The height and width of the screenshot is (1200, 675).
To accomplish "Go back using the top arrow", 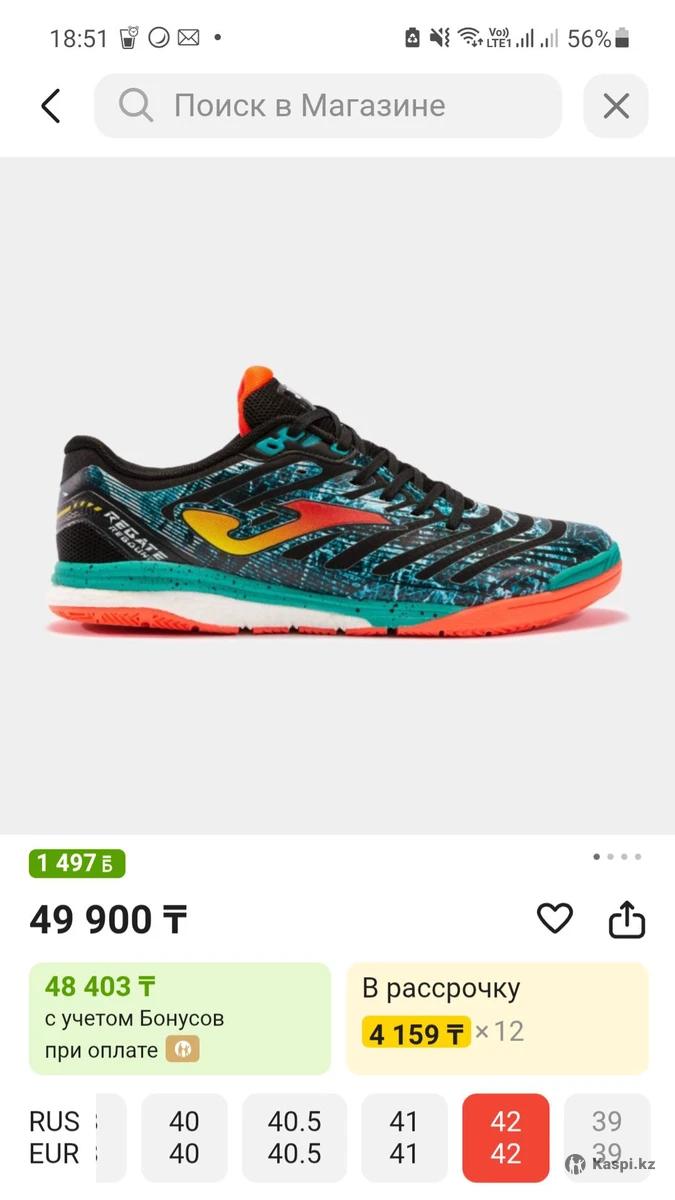I will pyautogui.click(x=51, y=106).
